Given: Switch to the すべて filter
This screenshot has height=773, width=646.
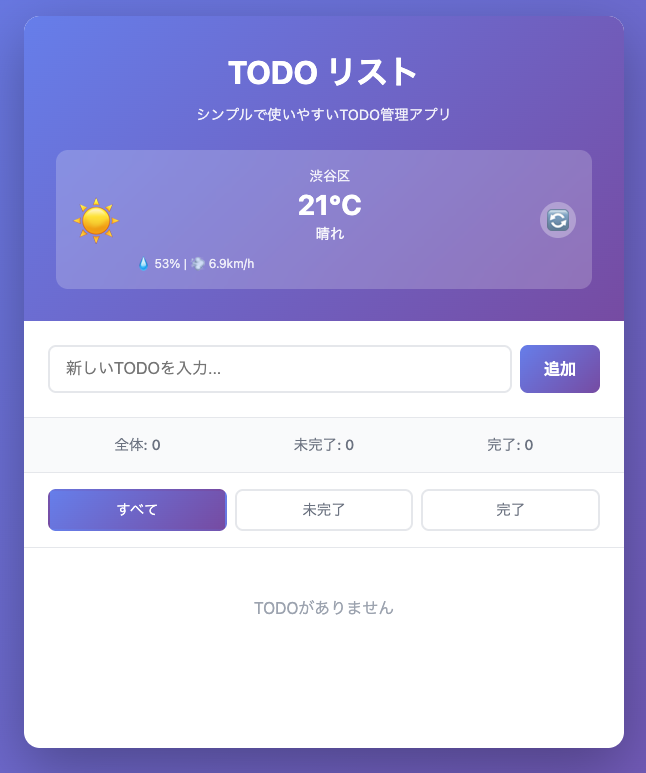Looking at the screenshot, I should 137,510.
